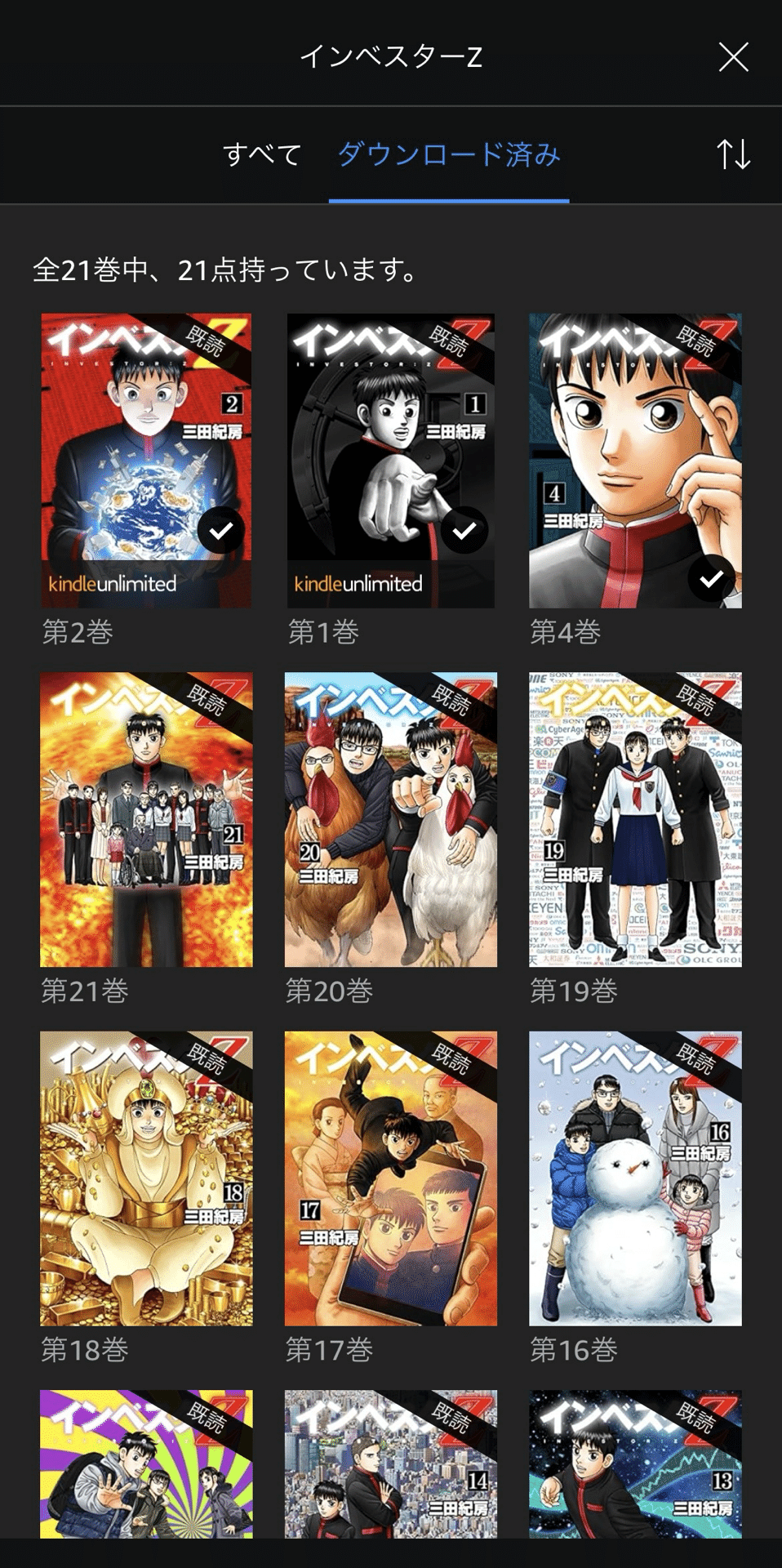
Task: Open volume 第1巻
Action: click(390, 461)
